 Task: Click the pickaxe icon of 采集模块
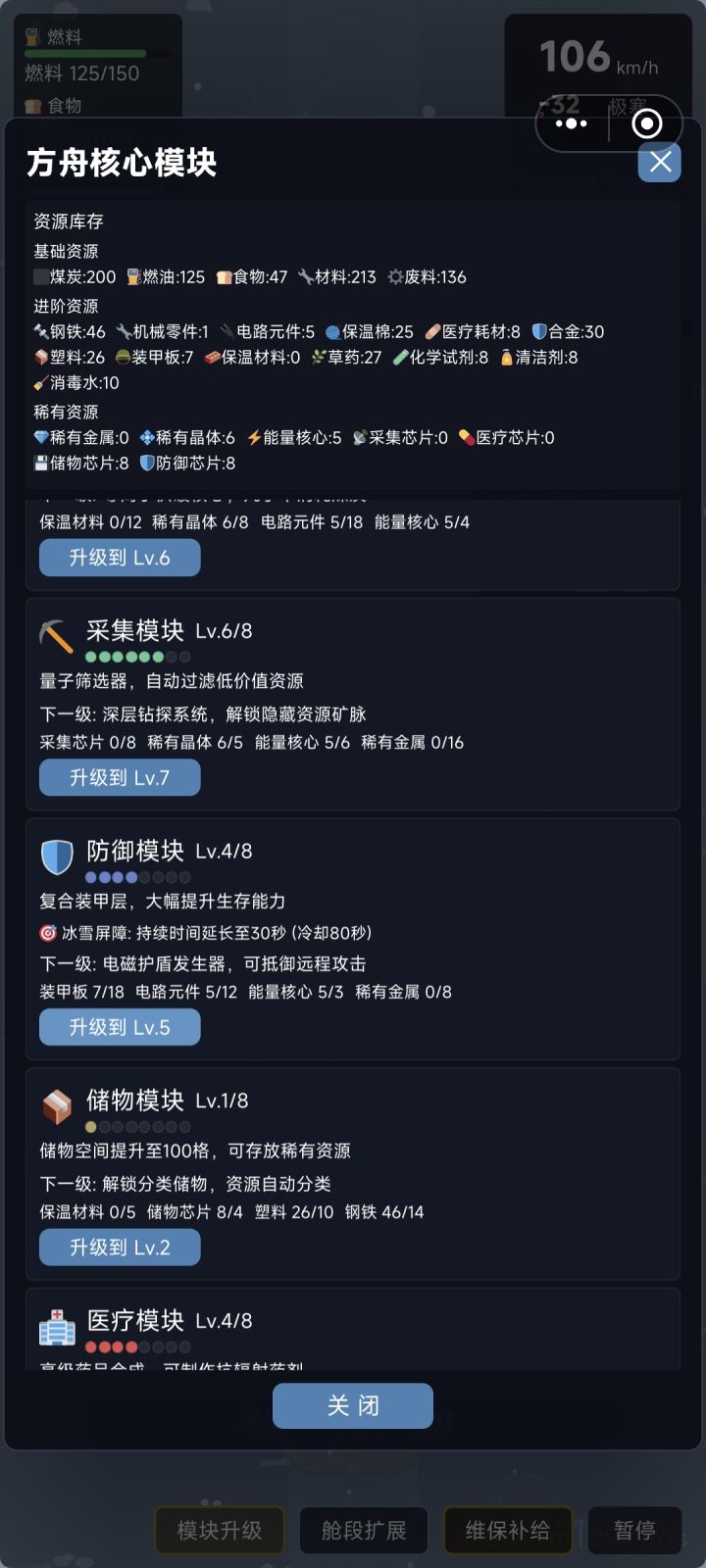tap(57, 635)
